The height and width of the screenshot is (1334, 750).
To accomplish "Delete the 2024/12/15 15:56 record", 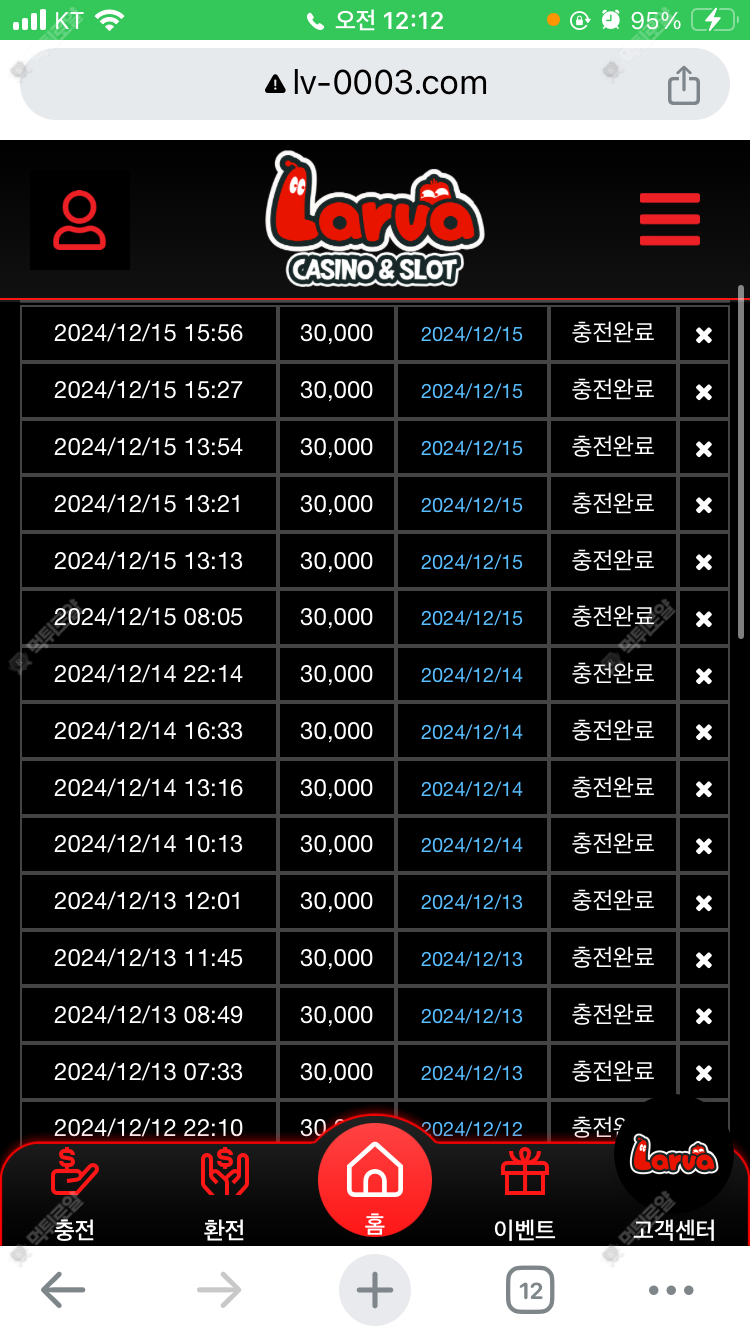I will click(x=704, y=335).
